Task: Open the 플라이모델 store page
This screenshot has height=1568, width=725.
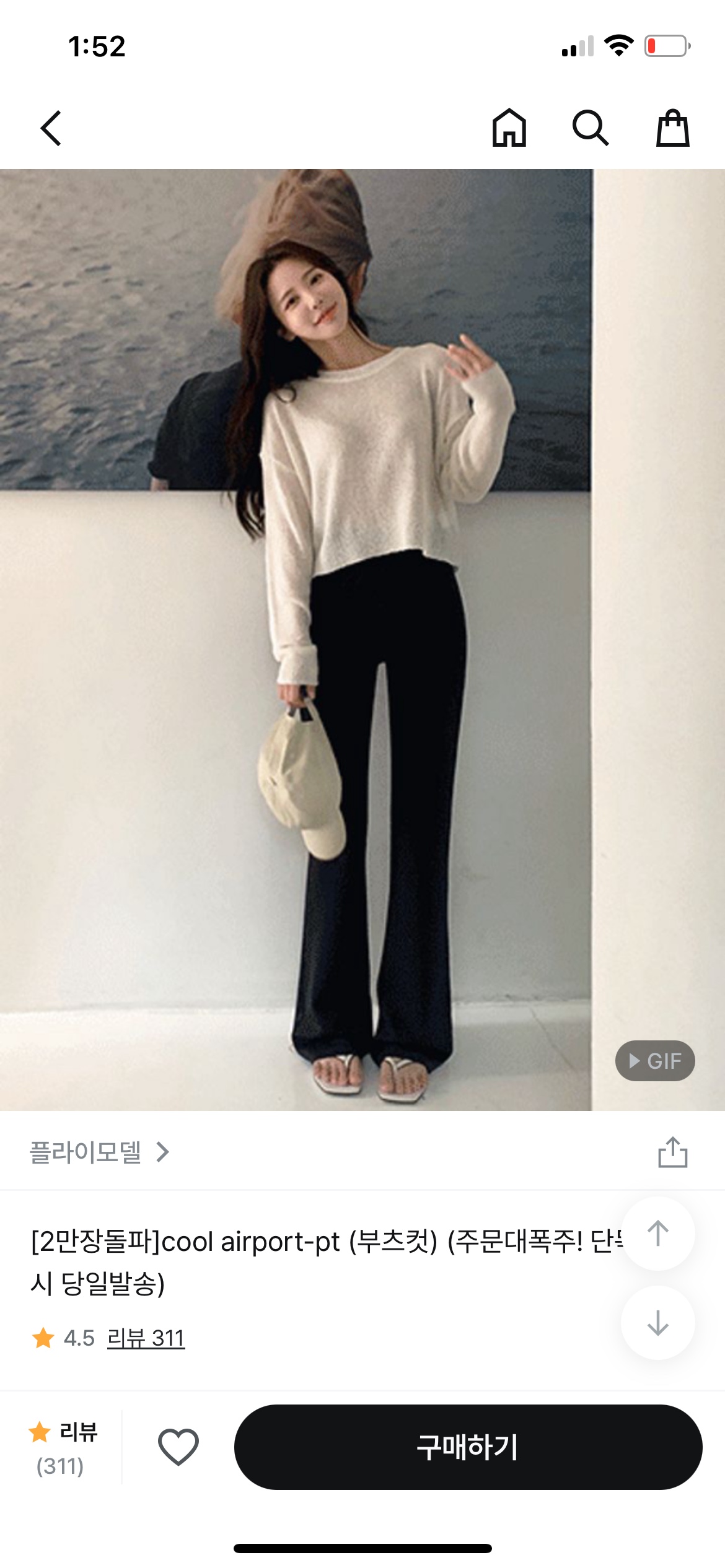Action: (99, 1152)
